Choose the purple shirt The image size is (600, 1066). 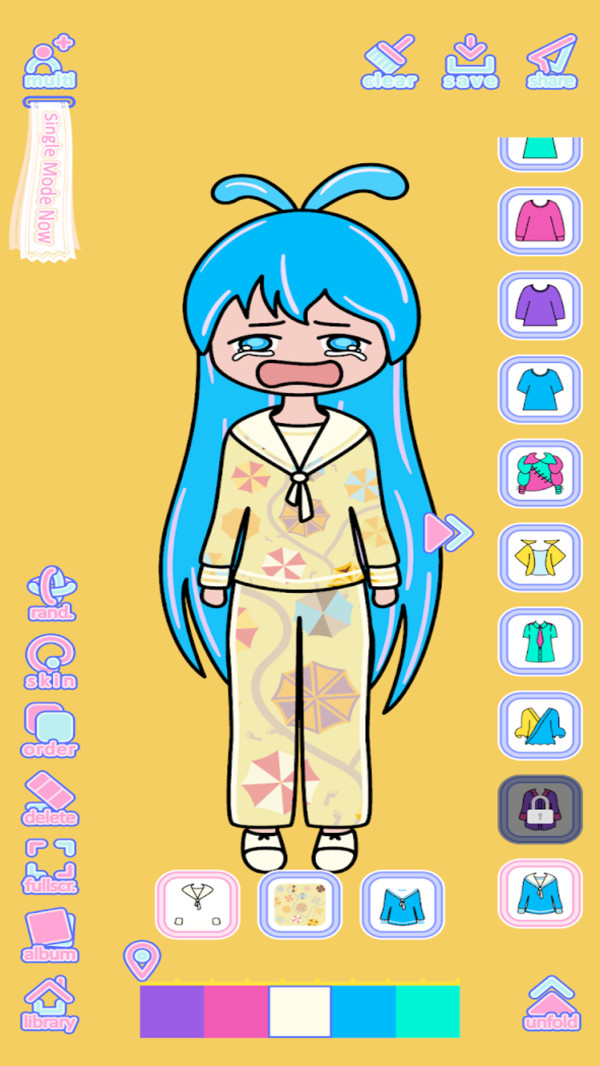(x=540, y=305)
